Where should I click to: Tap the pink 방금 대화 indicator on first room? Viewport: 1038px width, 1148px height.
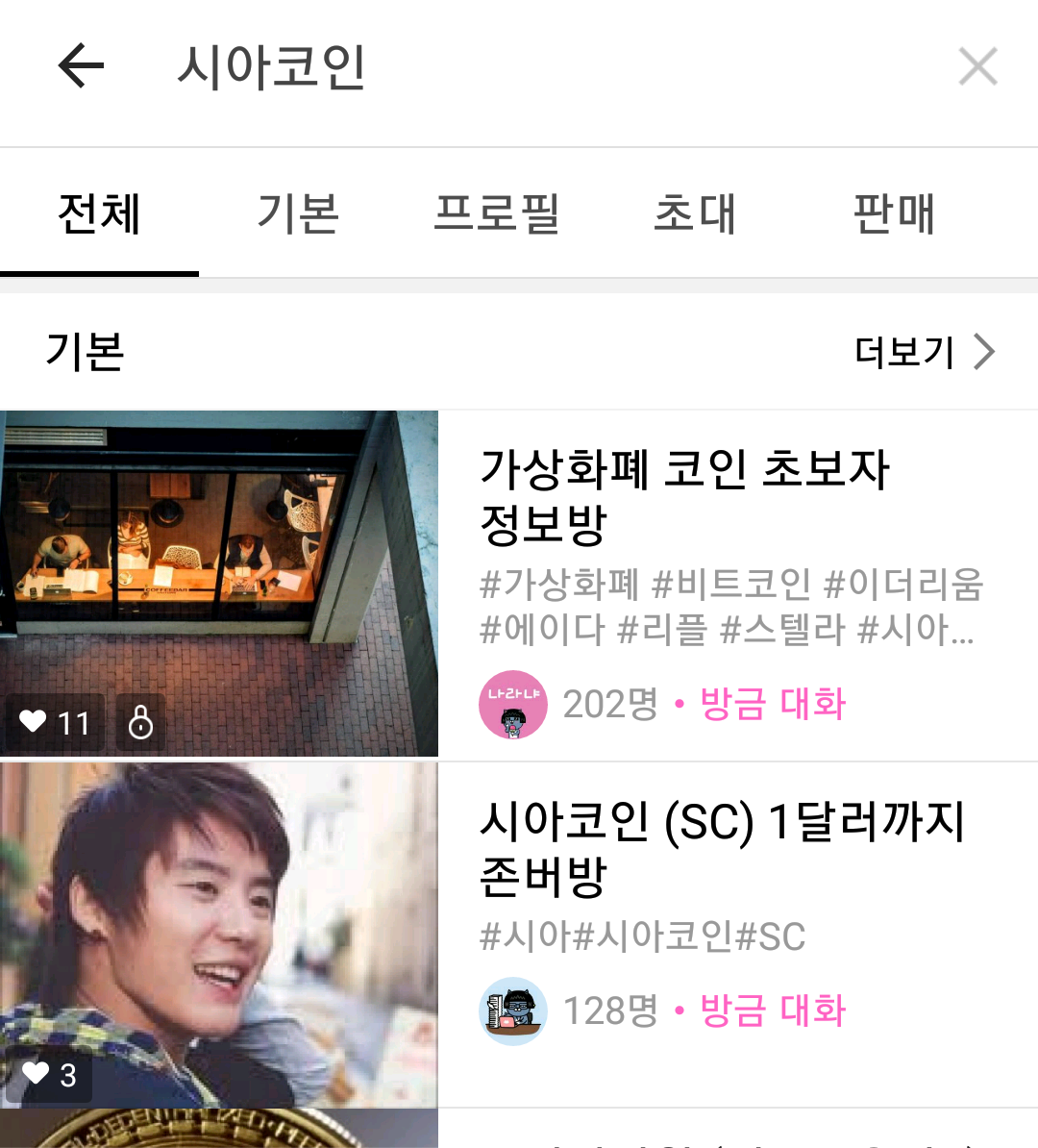tap(775, 705)
